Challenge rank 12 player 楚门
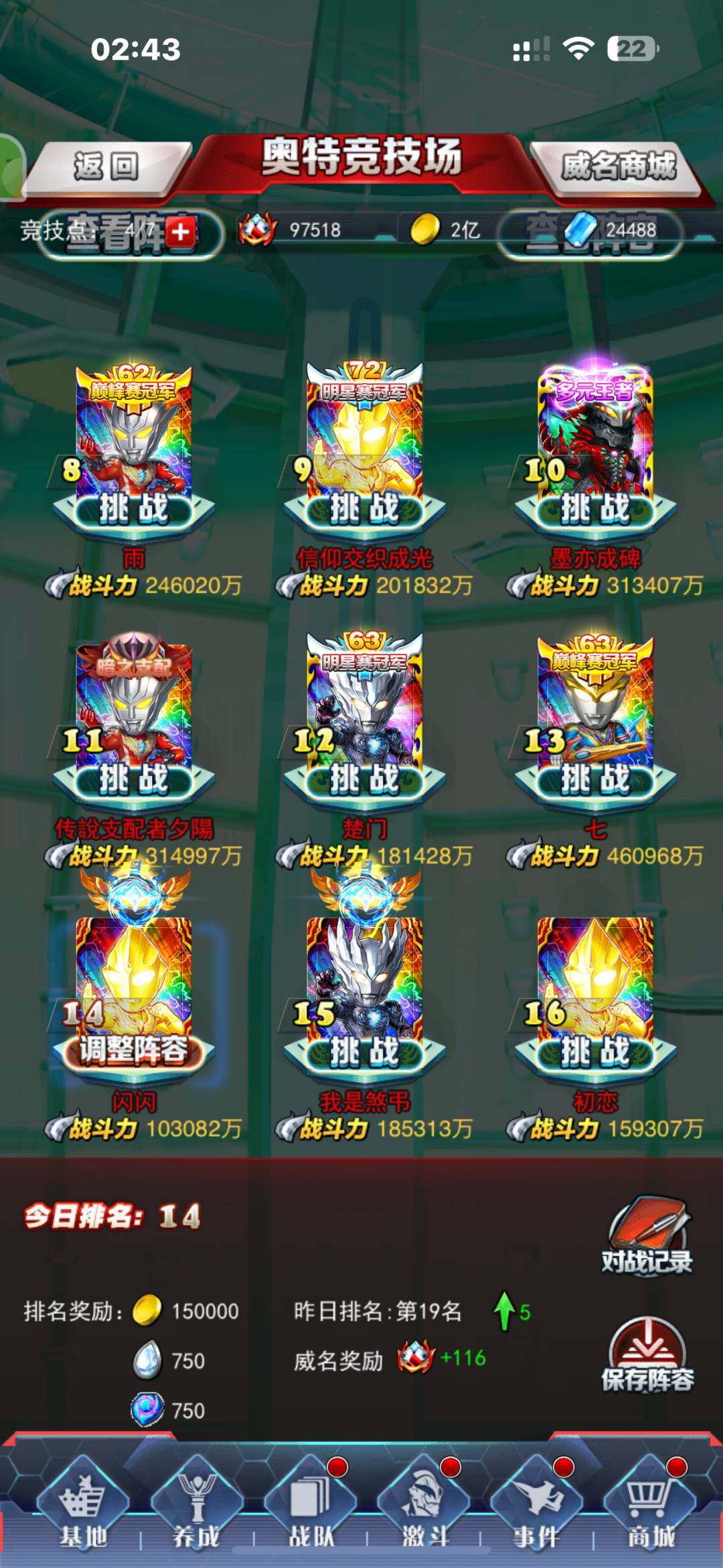This screenshot has height=1568, width=723. tap(364, 780)
